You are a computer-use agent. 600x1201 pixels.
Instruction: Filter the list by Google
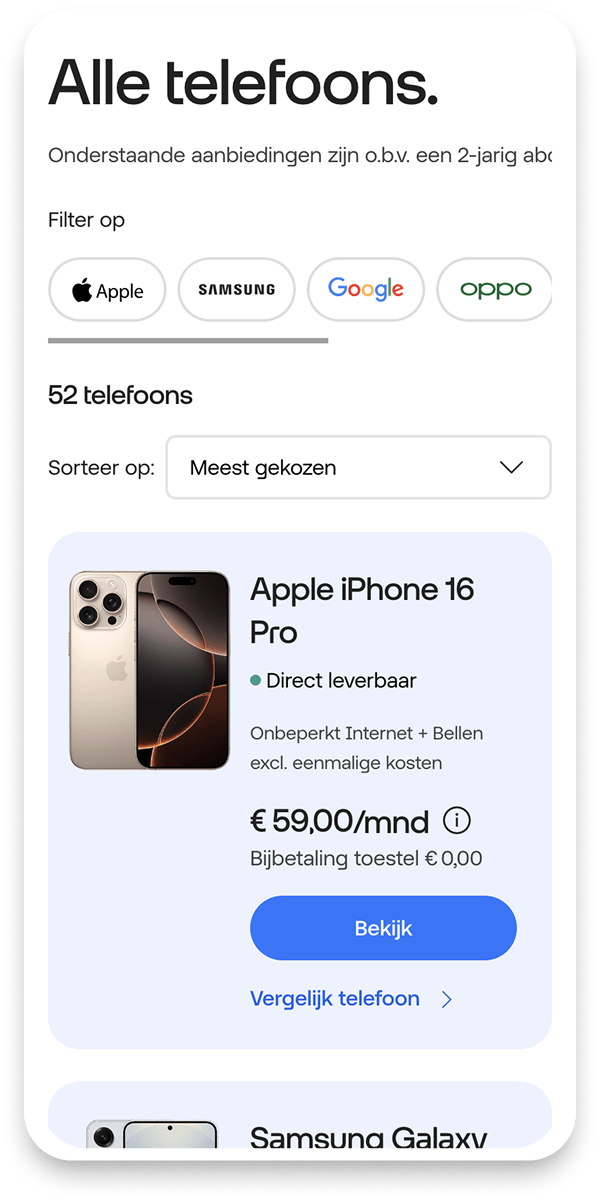coord(366,290)
